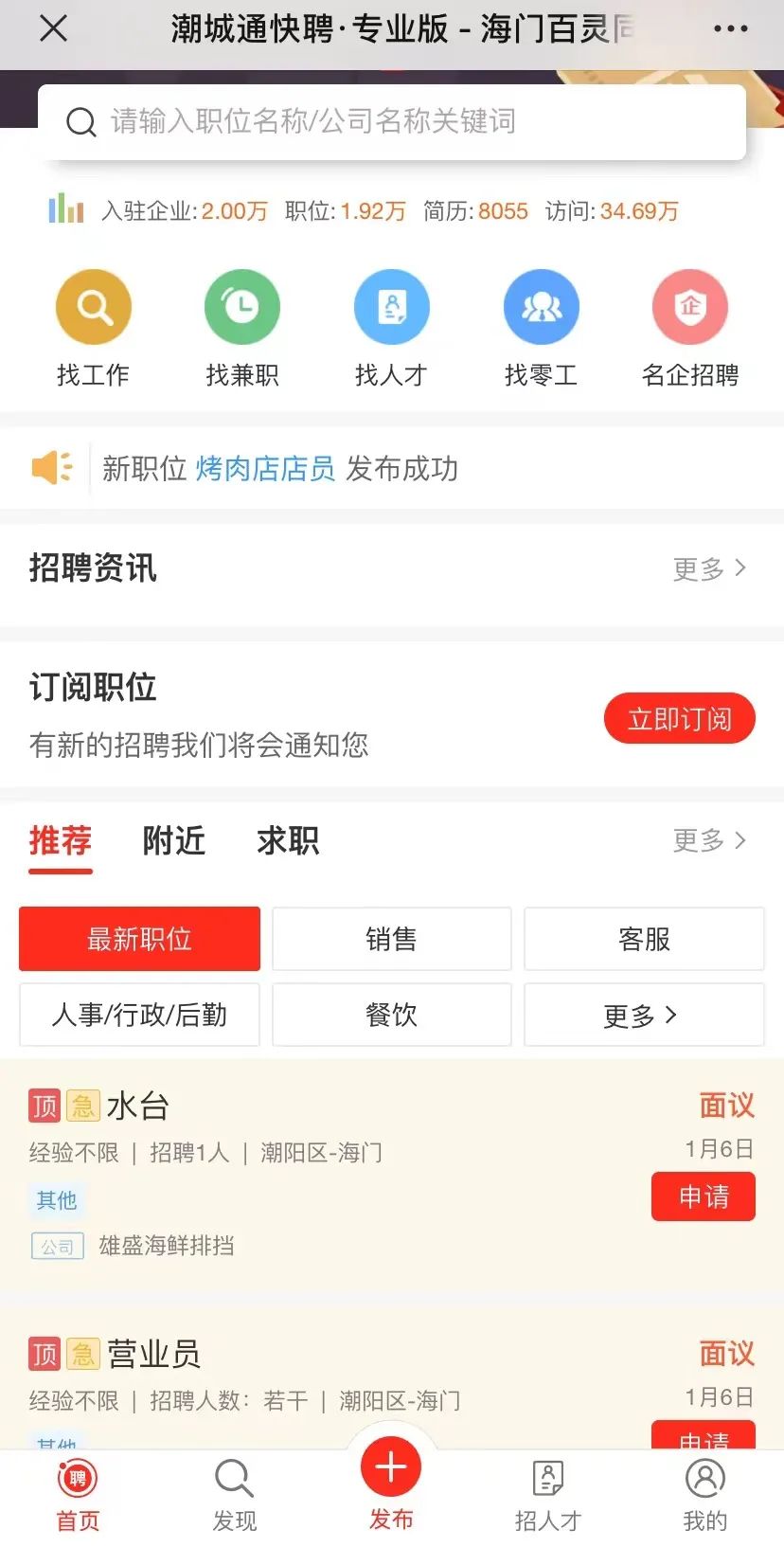Tap the job or company keyword search box

click(392, 121)
